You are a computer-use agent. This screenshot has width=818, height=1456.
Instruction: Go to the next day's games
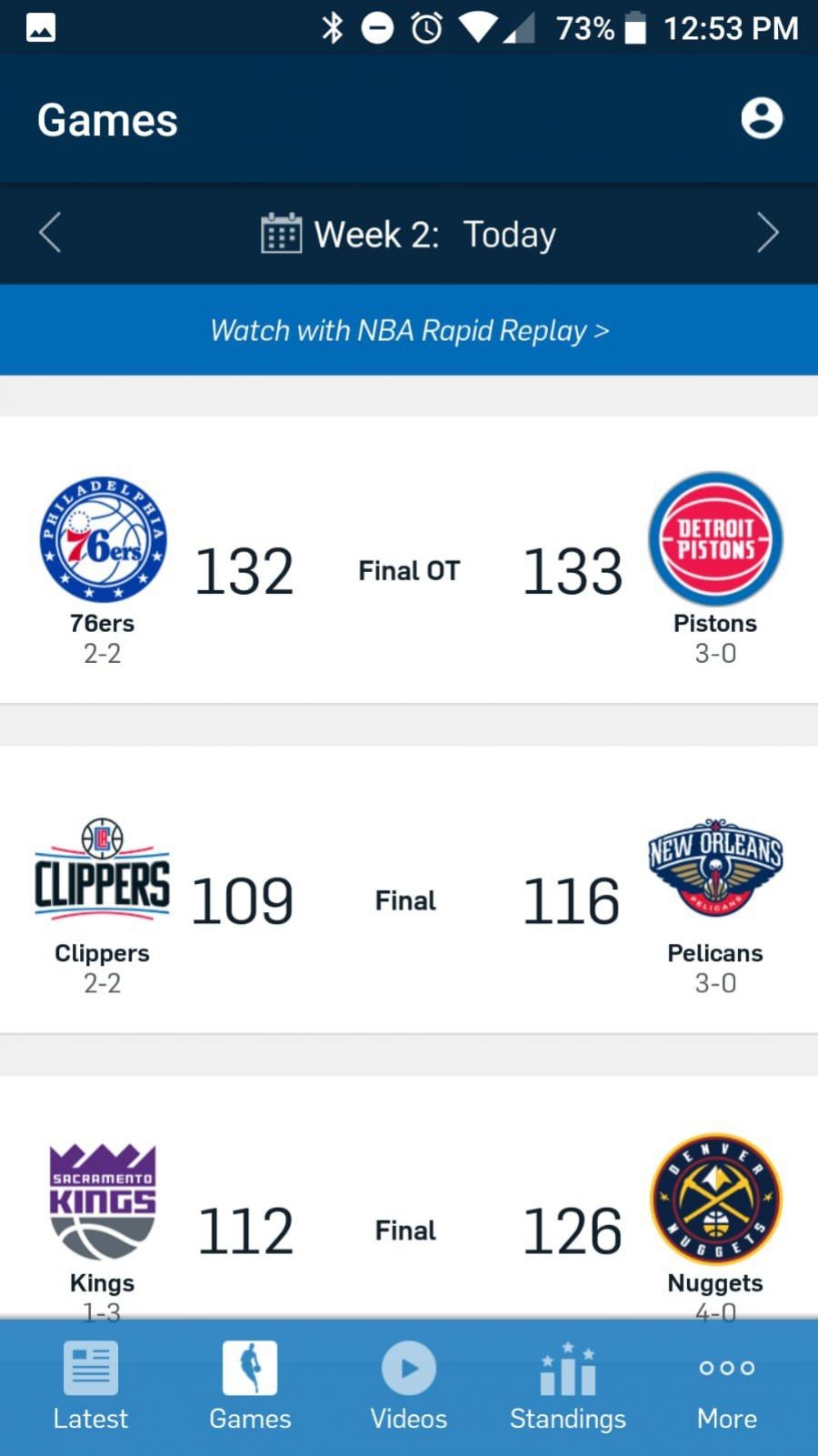pyautogui.click(x=768, y=234)
